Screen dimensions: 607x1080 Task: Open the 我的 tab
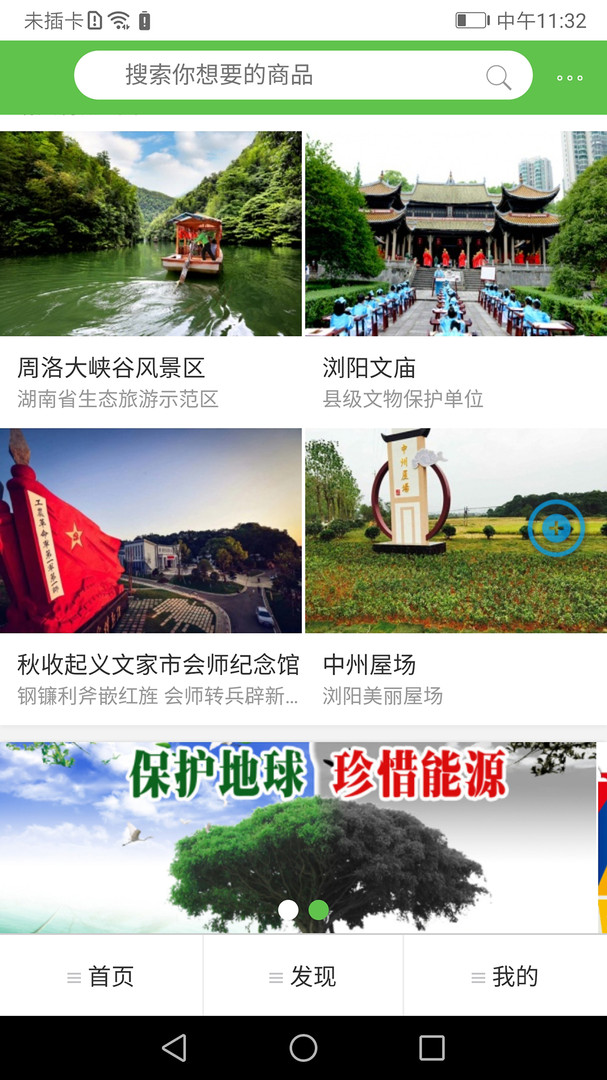point(505,977)
